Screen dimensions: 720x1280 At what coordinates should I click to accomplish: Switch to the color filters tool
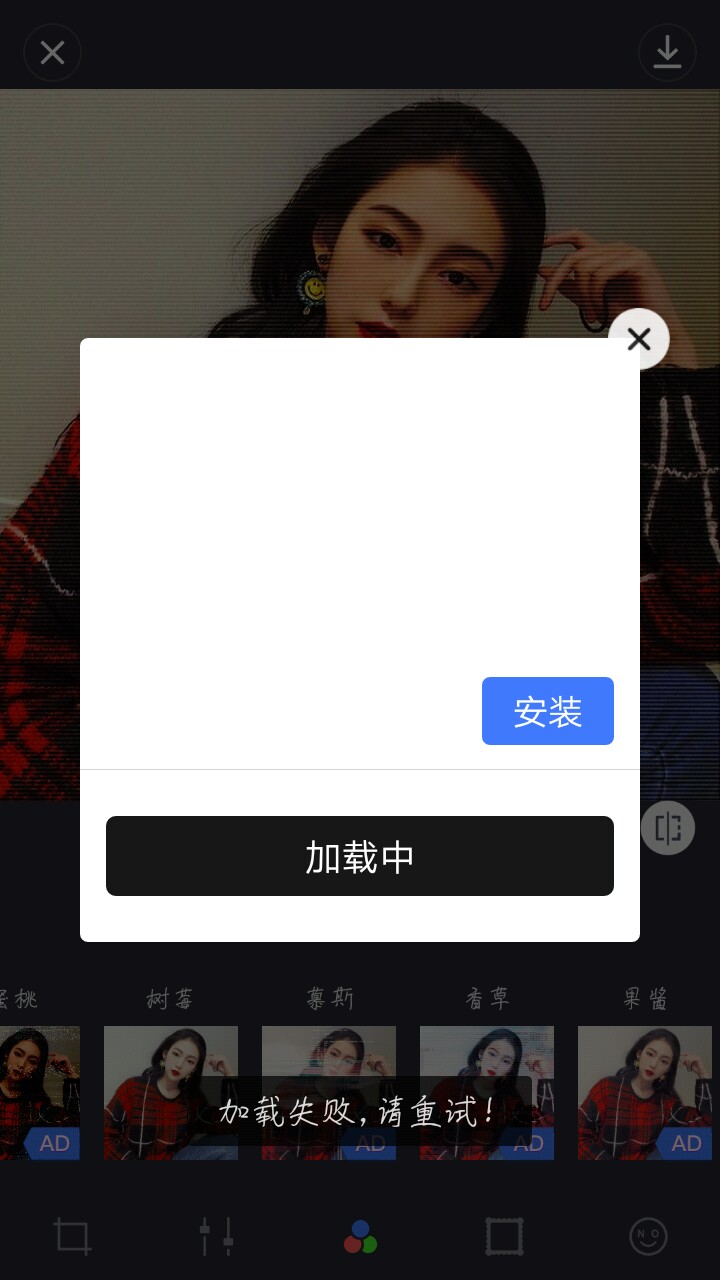click(360, 1237)
